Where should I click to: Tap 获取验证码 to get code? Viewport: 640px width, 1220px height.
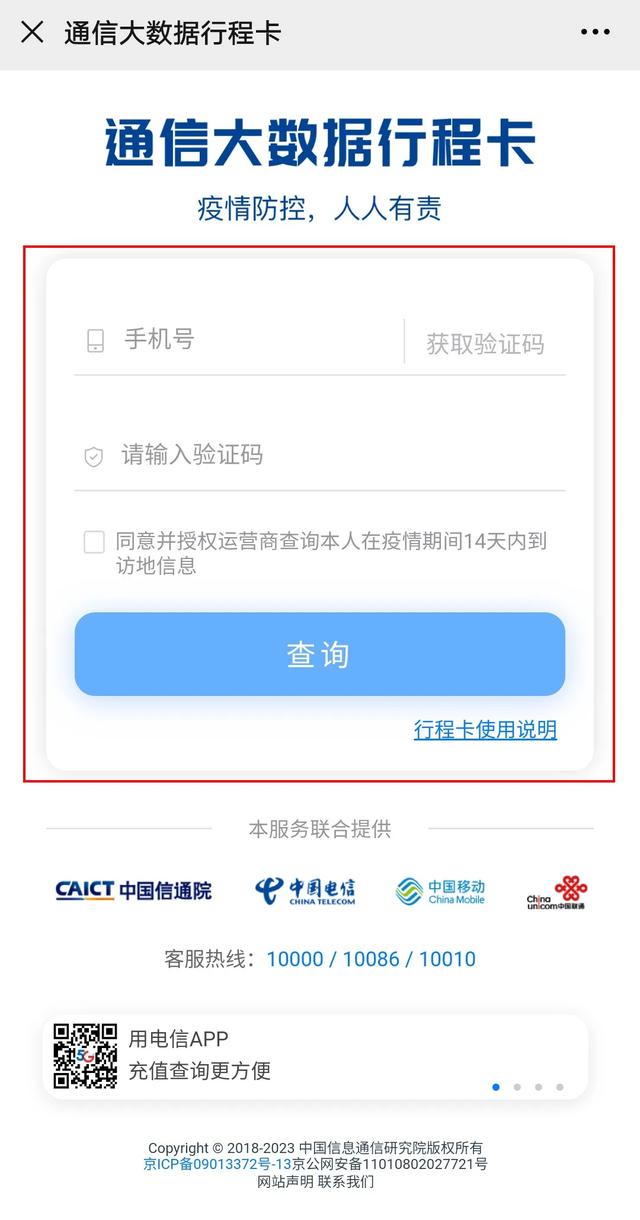tap(485, 344)
